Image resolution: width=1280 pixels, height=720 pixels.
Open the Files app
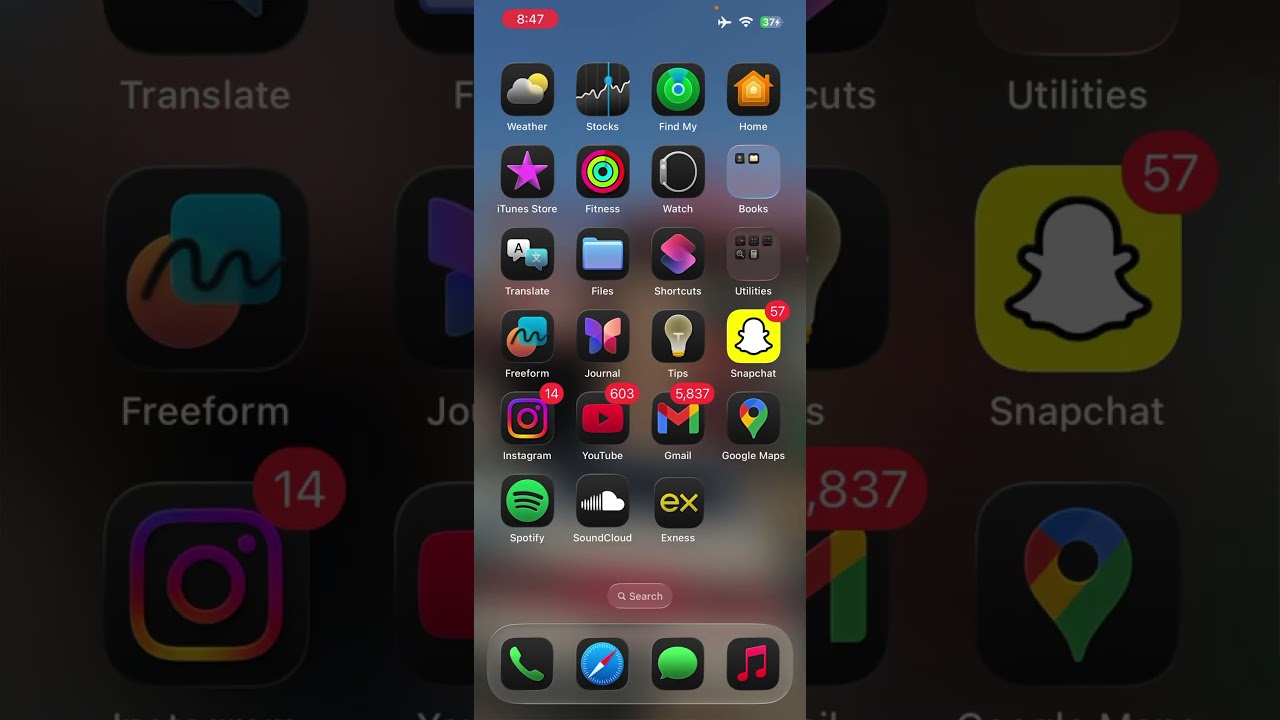pyautogui.click(x=602, y=254)
